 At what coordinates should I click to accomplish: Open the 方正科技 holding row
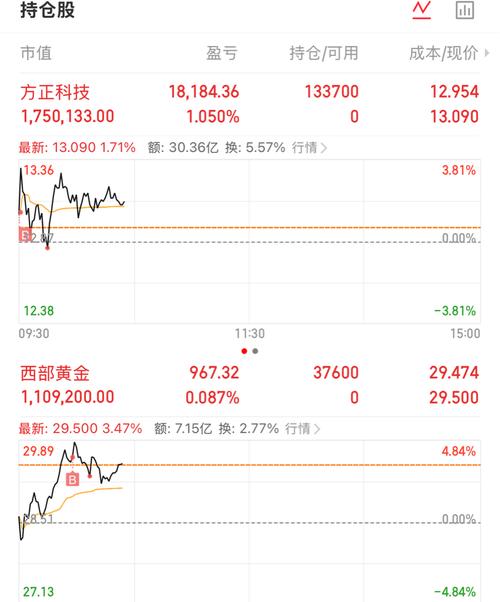(x=250, y=104)
